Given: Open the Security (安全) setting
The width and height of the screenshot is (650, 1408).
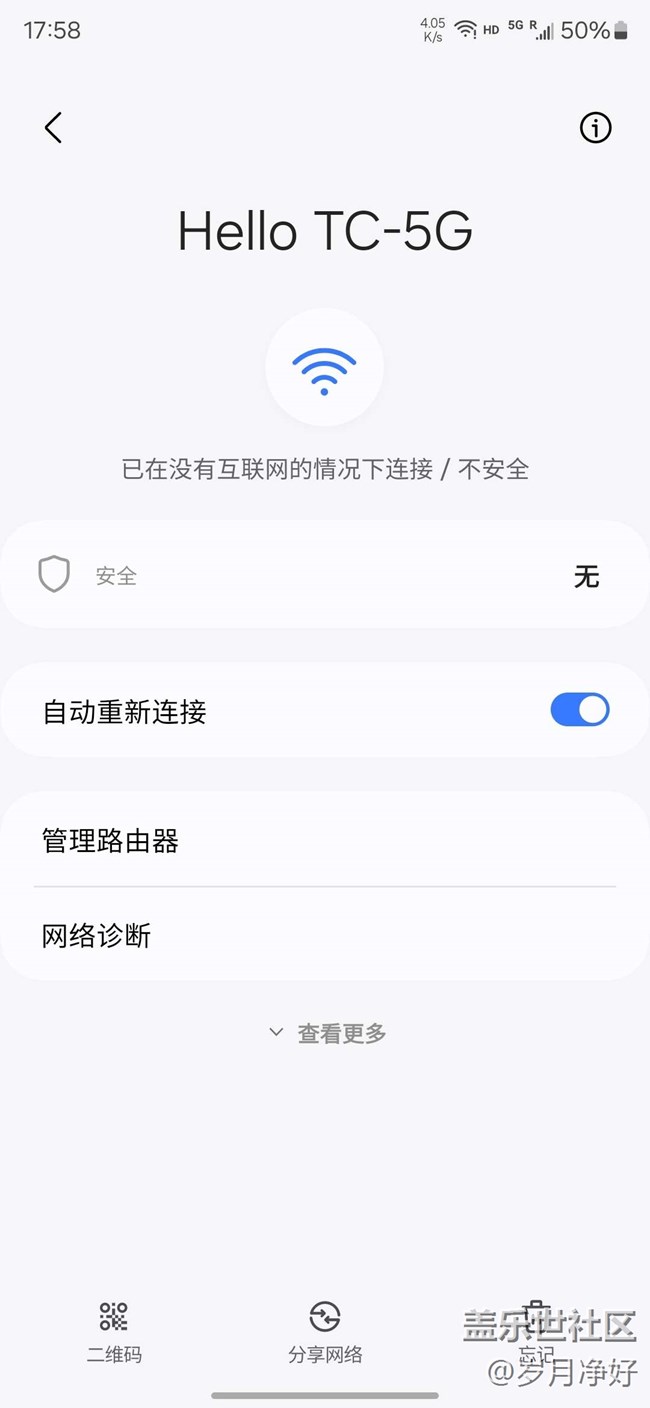Looking at the screenshot, I should 324,576.
